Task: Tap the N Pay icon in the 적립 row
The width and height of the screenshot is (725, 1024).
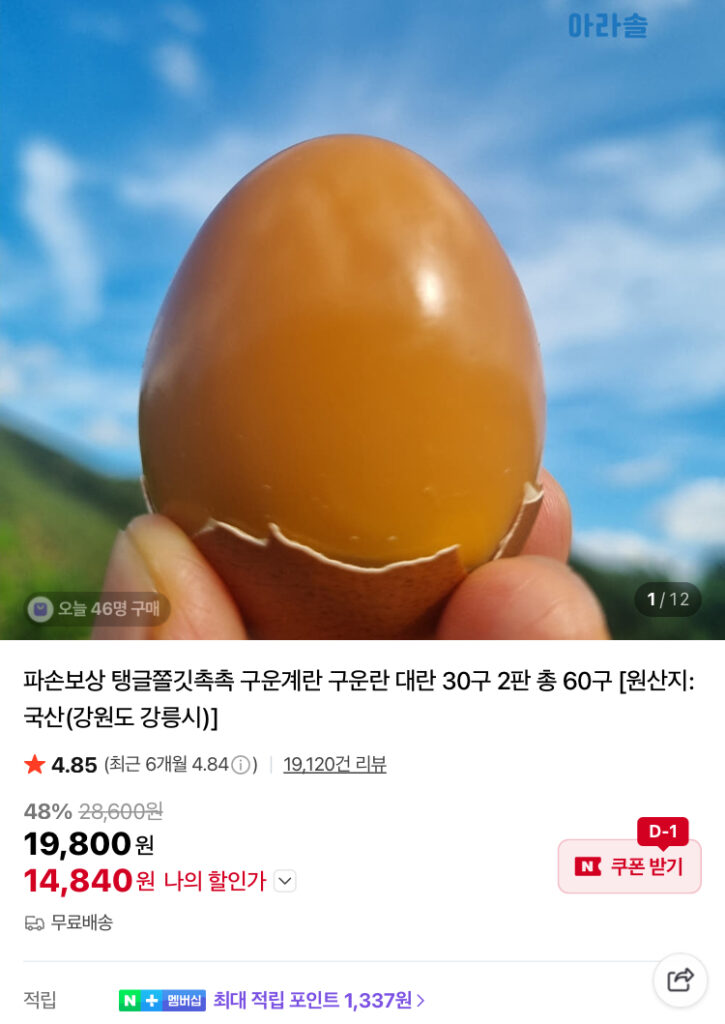Action: click(129, 998)
